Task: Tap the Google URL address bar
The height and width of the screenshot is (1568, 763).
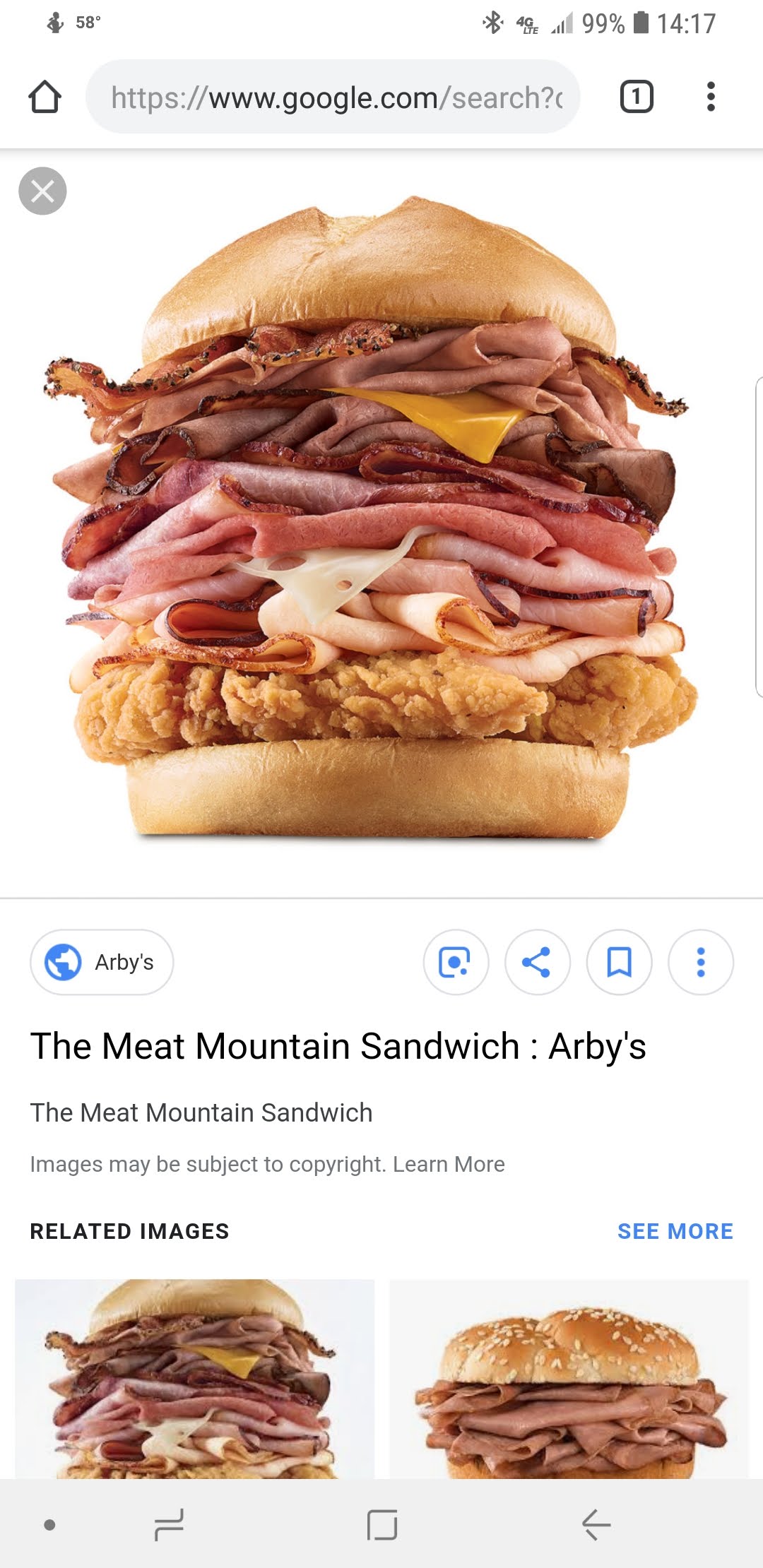Action: click(333, 97)
